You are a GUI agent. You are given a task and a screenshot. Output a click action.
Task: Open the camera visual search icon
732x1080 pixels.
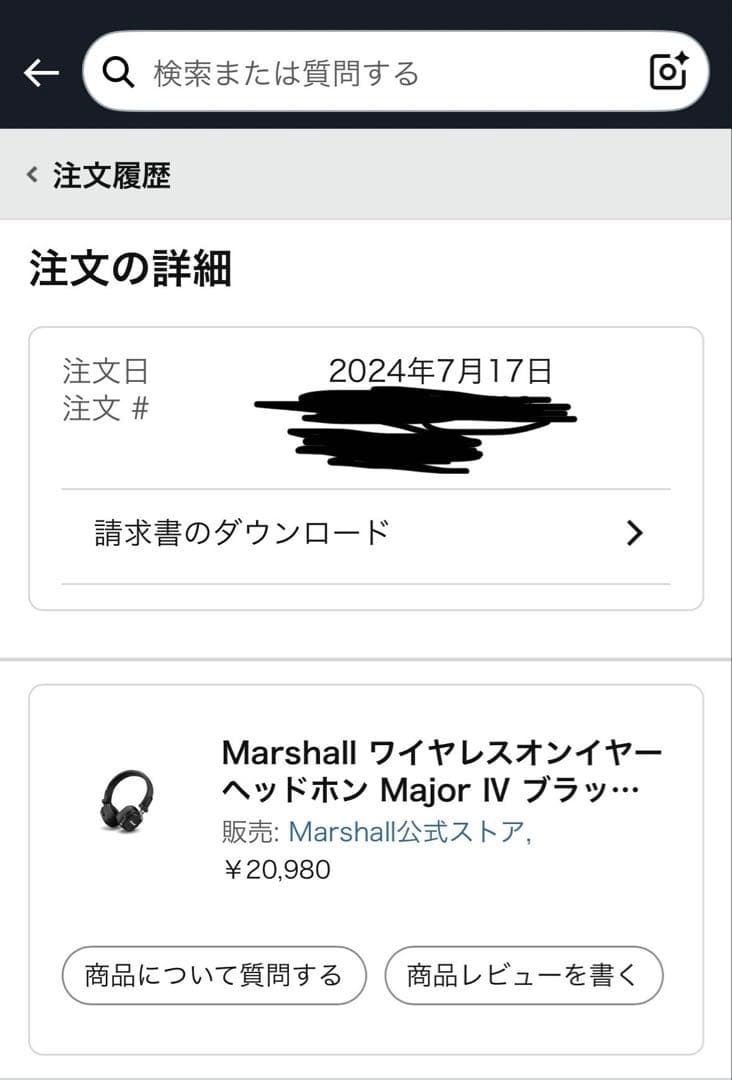point(669,71)
